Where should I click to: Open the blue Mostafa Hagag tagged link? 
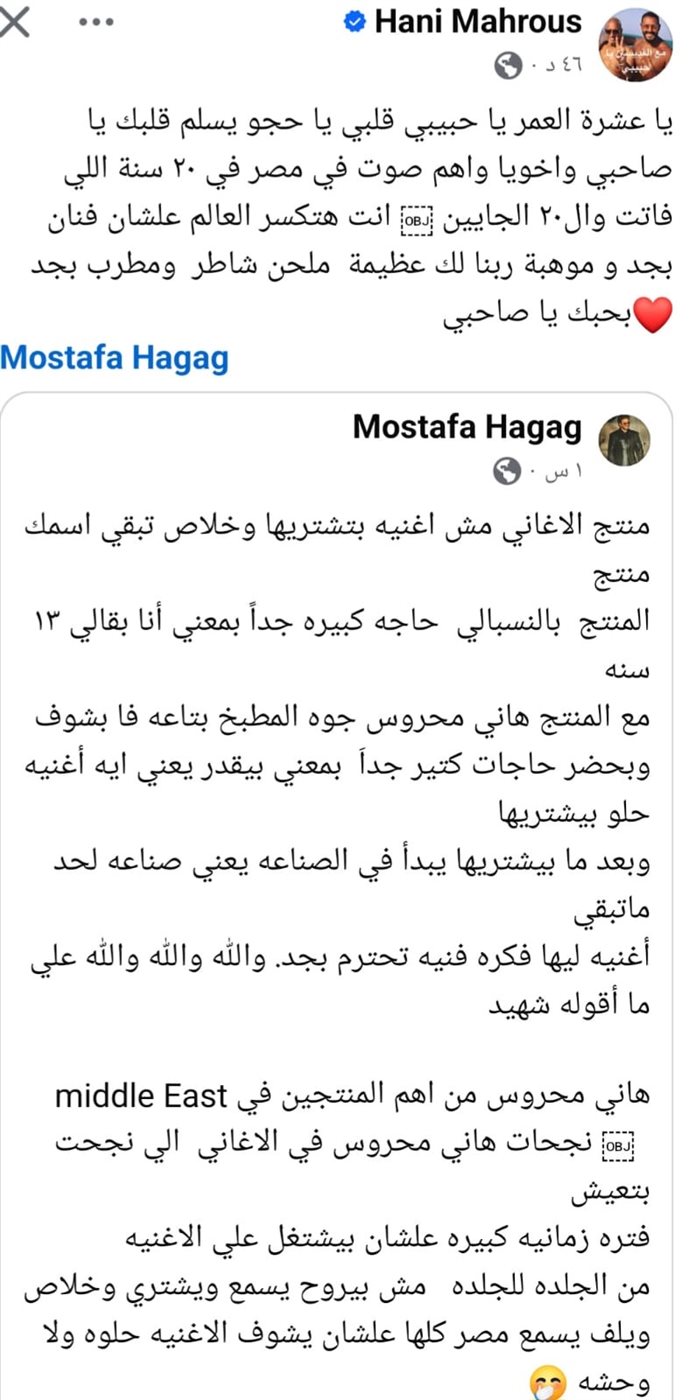pos(115,357)
